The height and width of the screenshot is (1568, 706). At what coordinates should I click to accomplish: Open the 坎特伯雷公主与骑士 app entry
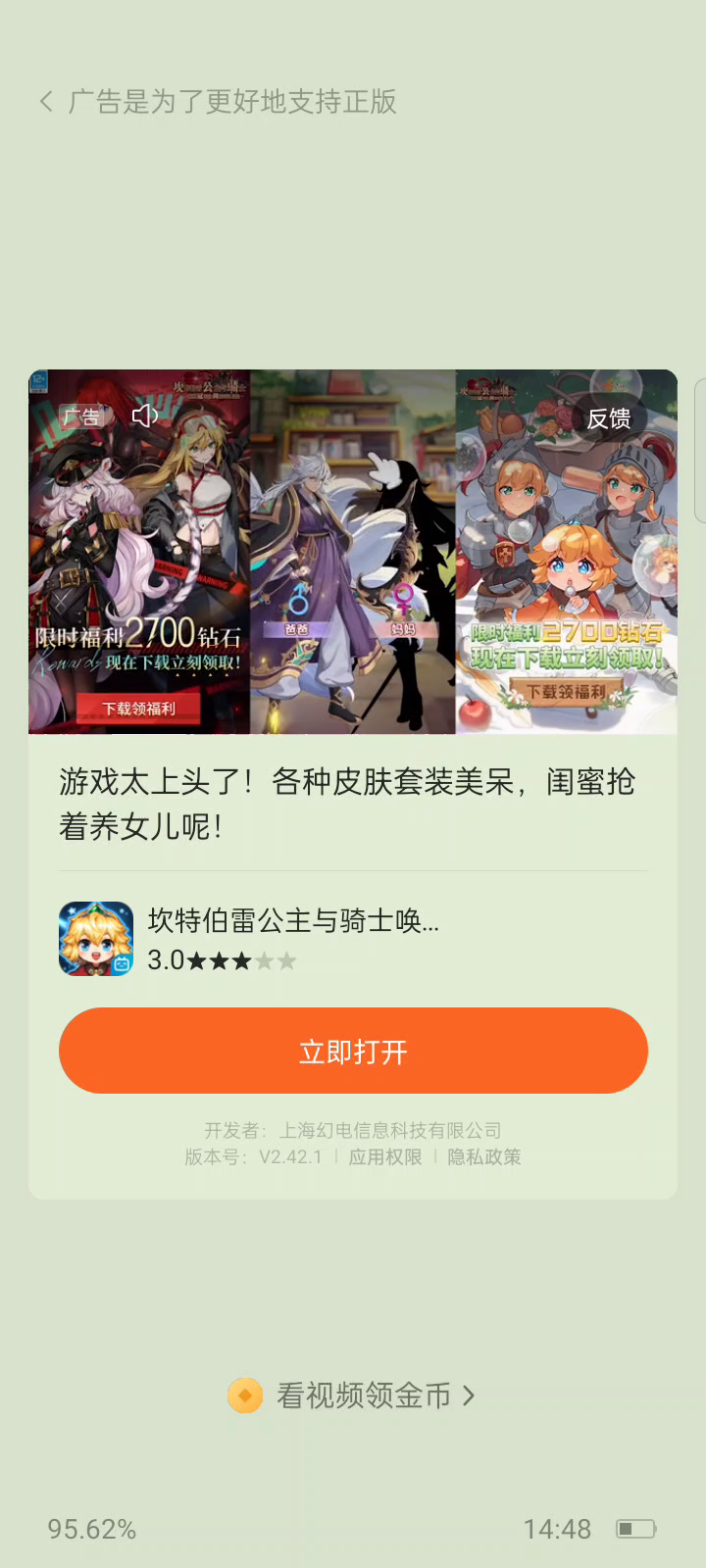point(292,921)
